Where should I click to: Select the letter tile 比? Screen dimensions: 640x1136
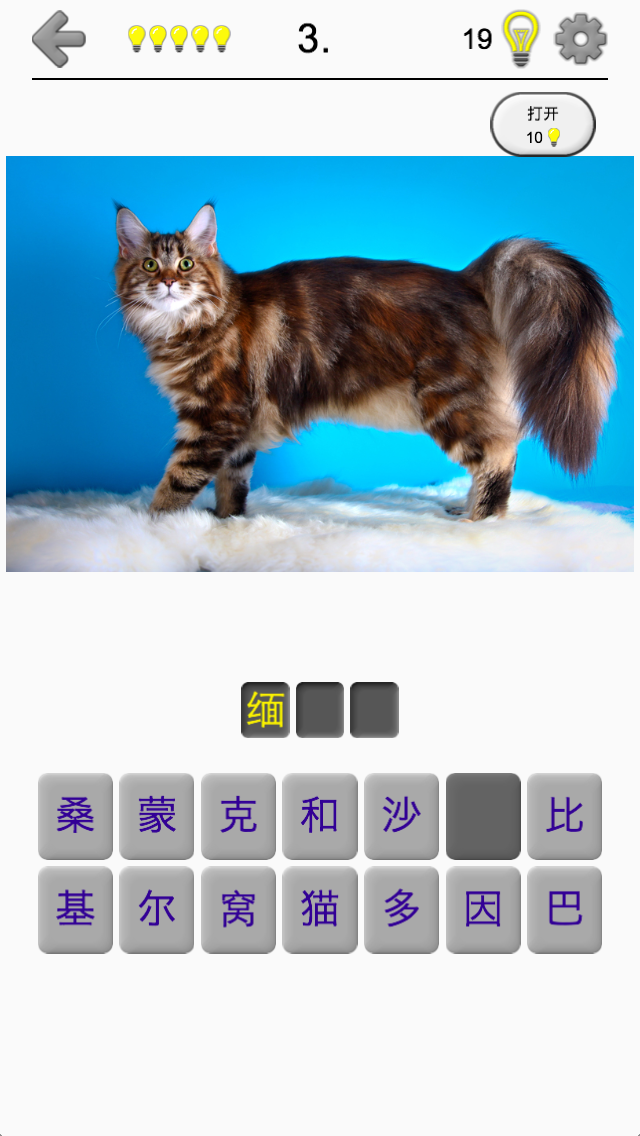tap(564, 816)
